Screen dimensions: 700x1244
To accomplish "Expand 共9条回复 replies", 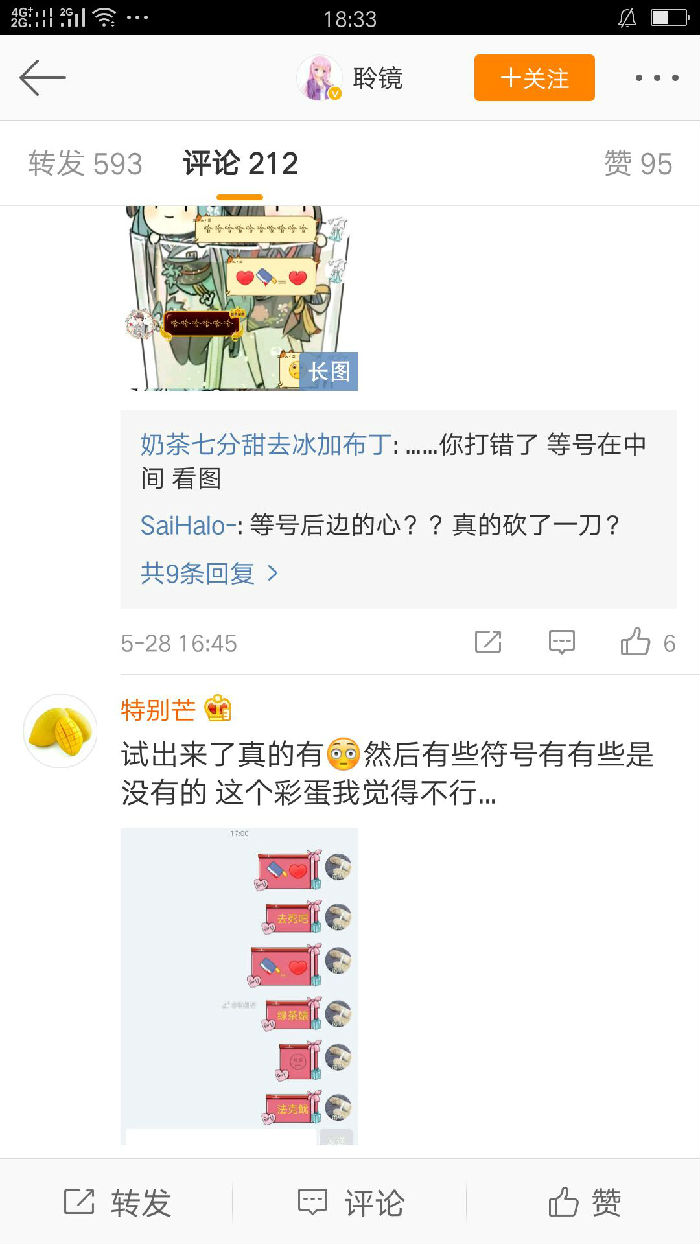I will 208,573.
